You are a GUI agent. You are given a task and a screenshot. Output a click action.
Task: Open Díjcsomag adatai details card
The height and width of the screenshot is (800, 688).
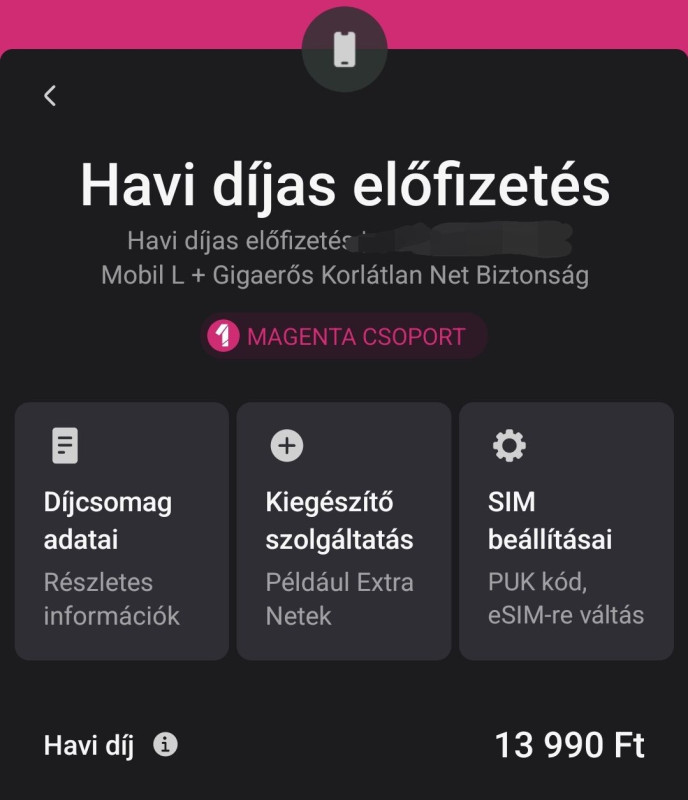coord(122,530)
